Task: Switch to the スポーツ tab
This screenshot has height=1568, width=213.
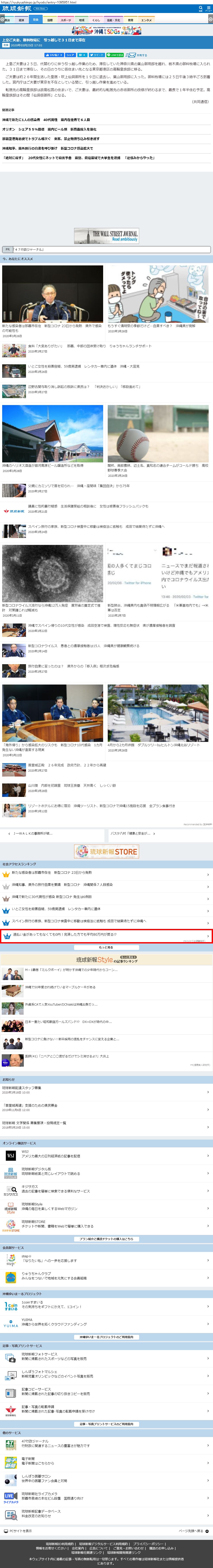Action: click(65, 19)
